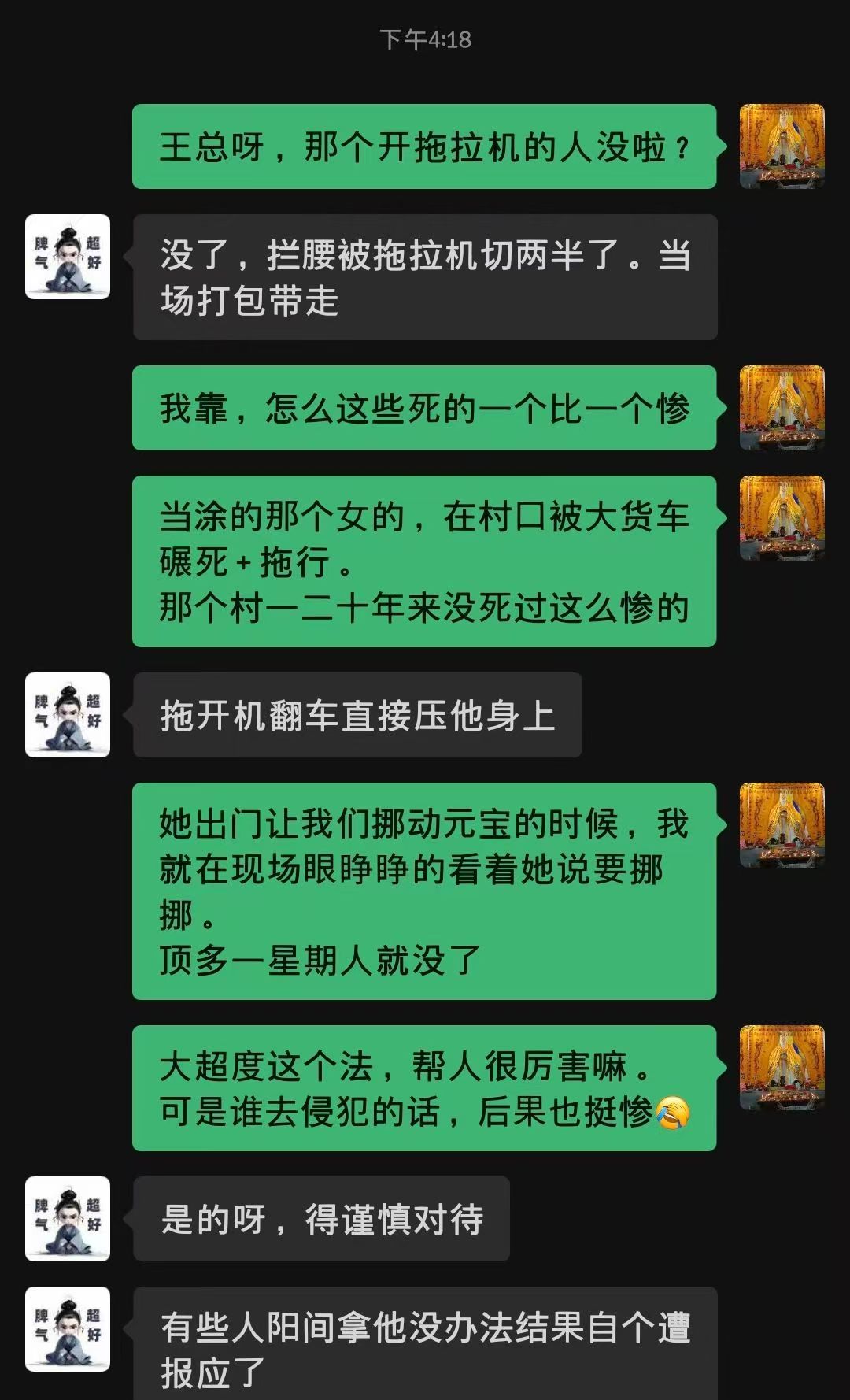Tap sender avatar beside '我靠，怎么这些死的' message
The width and height of the screenshot is (850, 1400).
[782, 408]
